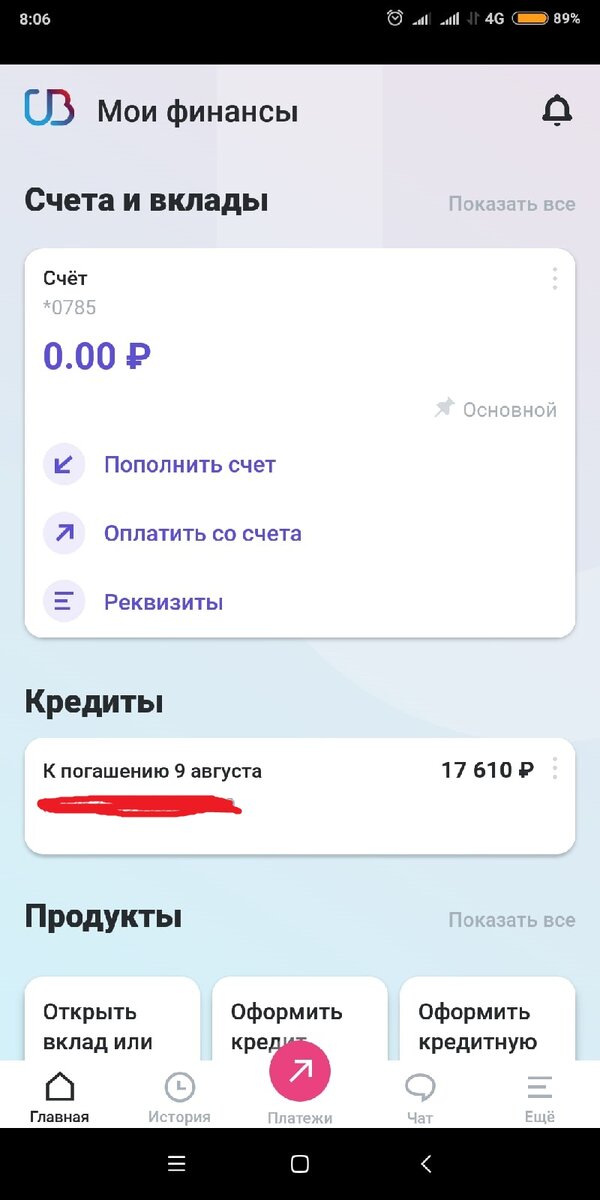Show all products
This screenshot has height=1200, width=600.
511,920
